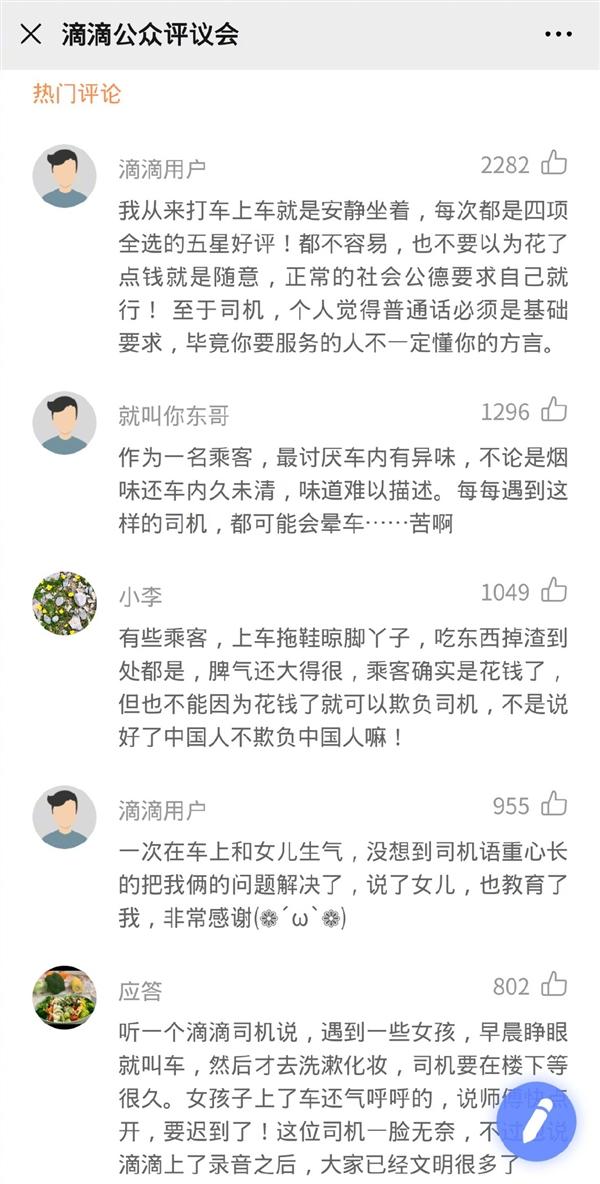Like 小李's comment
600x1184 pixels.
[x=554, y=591]
